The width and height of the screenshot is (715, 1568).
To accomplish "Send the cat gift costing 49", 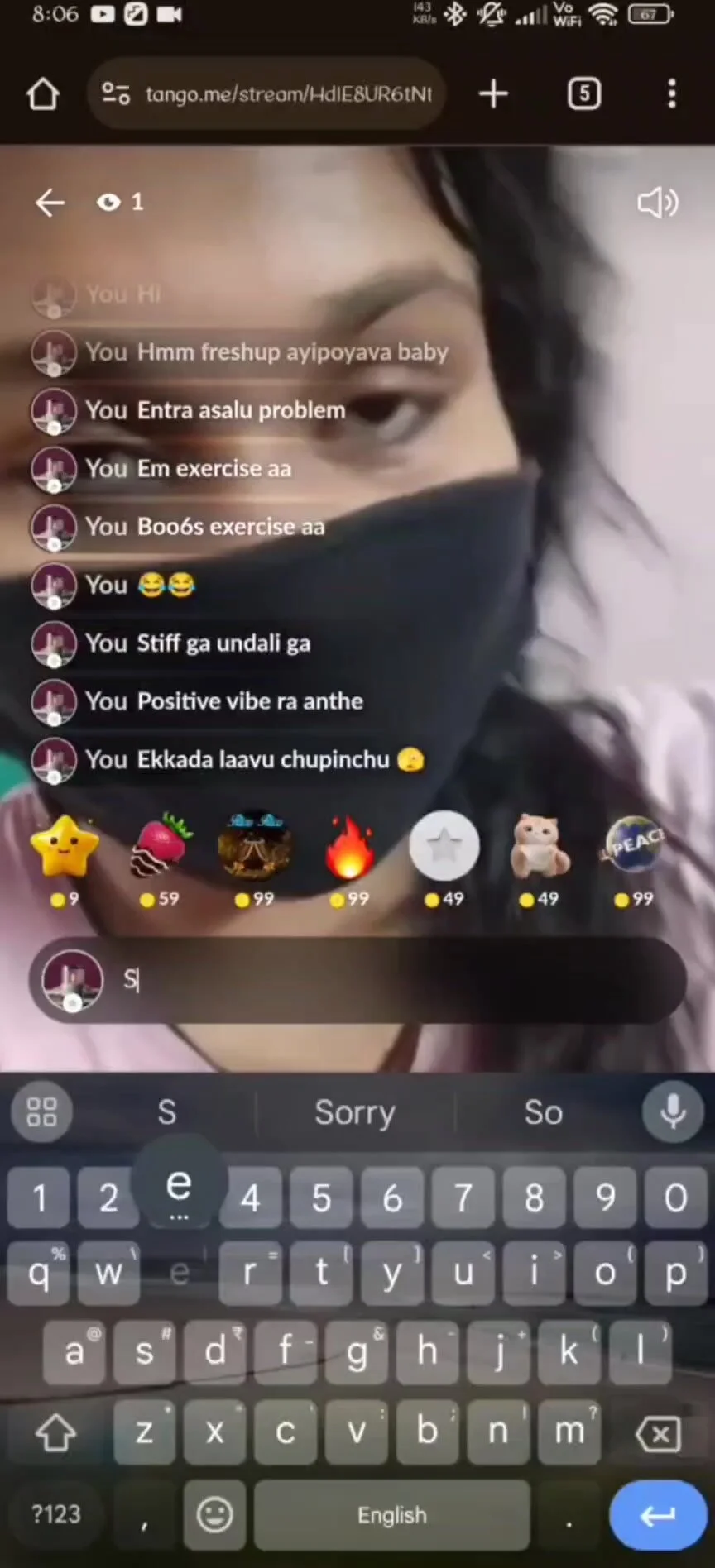I will [540, 860].
